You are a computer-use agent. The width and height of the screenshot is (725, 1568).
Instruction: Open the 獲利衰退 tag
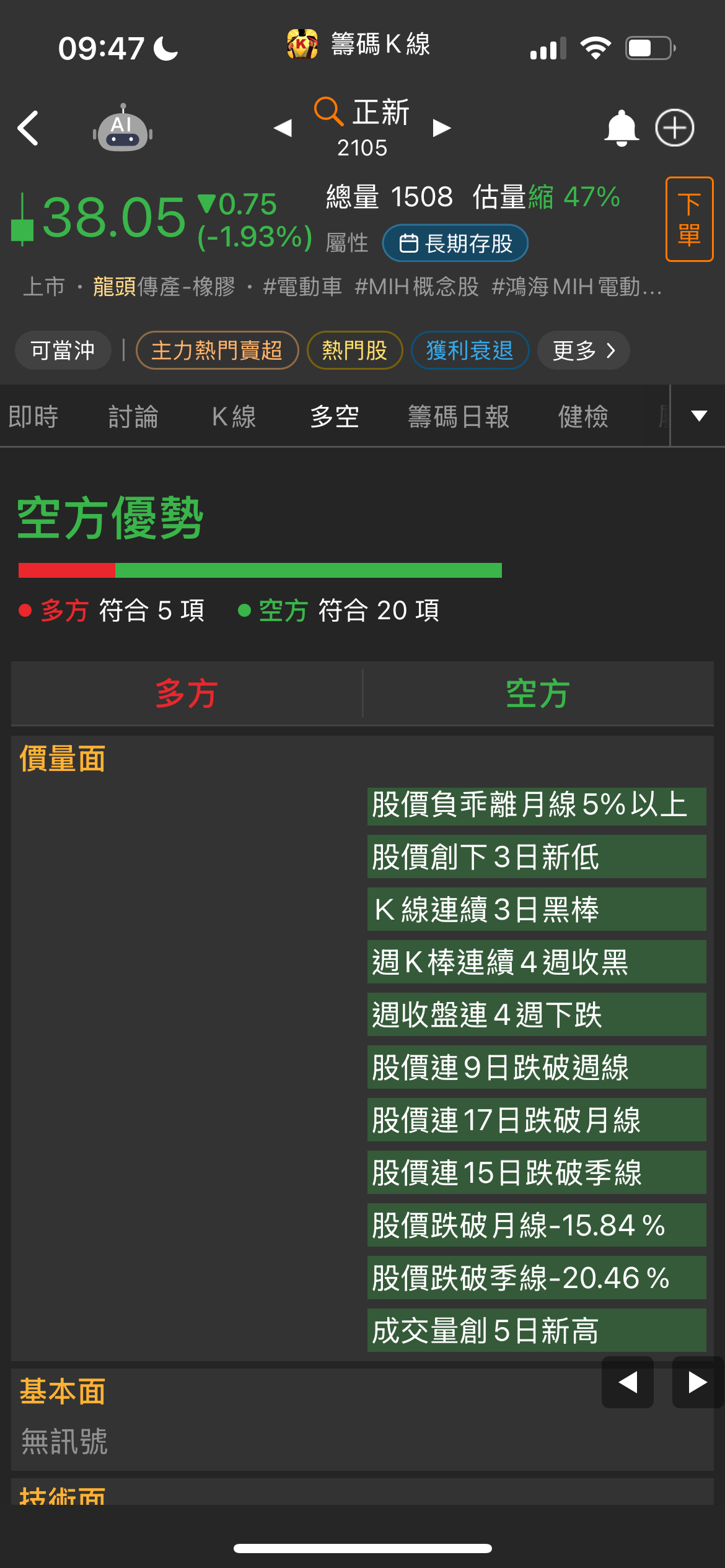(470, 351)
